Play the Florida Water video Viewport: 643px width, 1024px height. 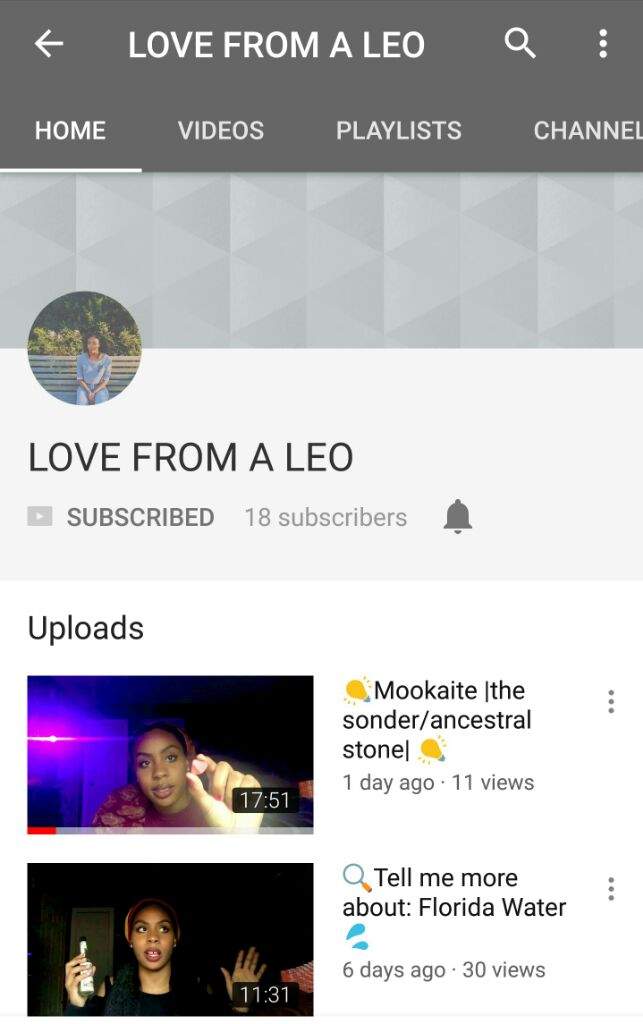pyautogui.click(x=170, y=940)
